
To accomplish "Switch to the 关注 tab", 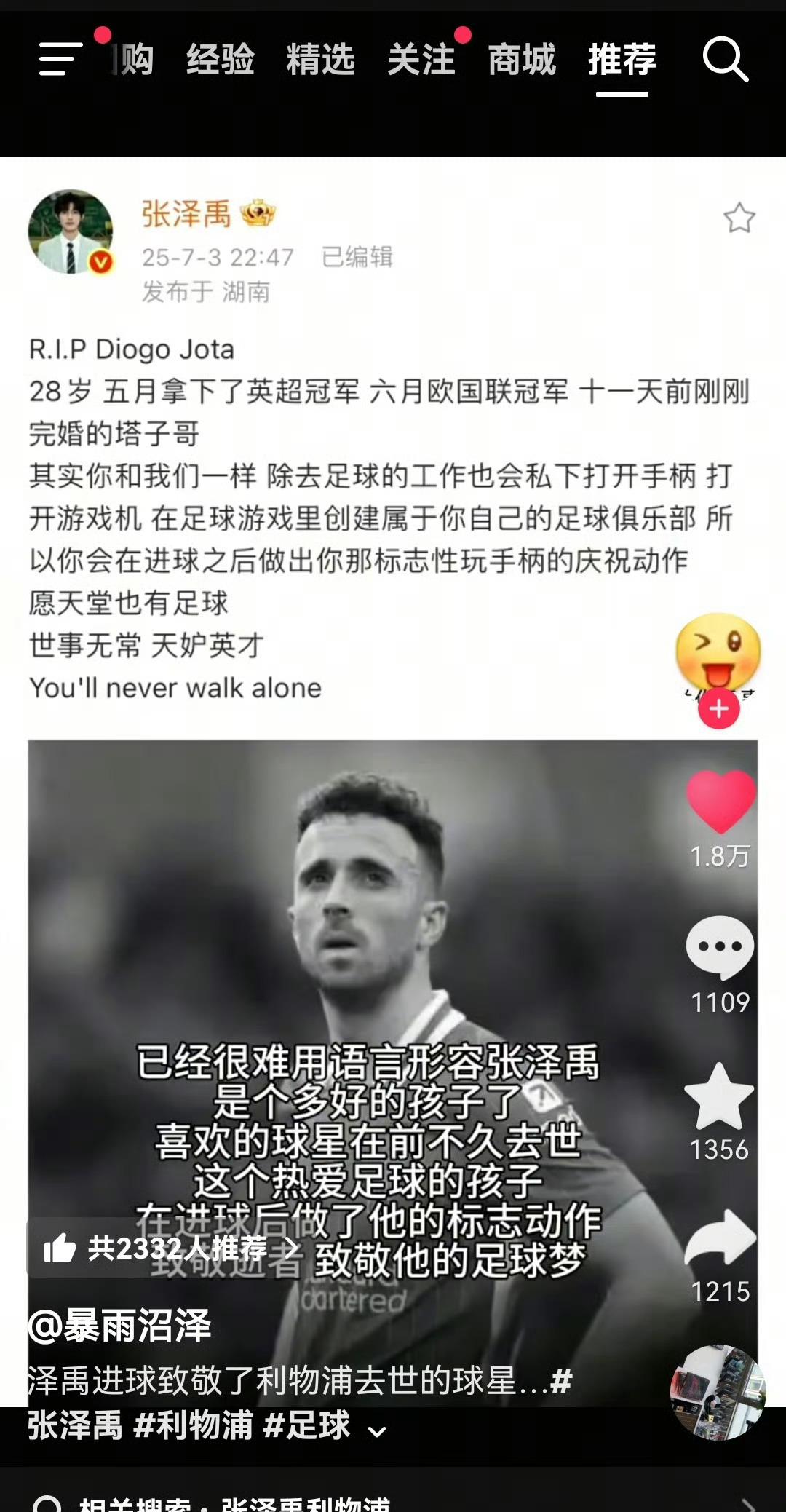I will [421, 59].
